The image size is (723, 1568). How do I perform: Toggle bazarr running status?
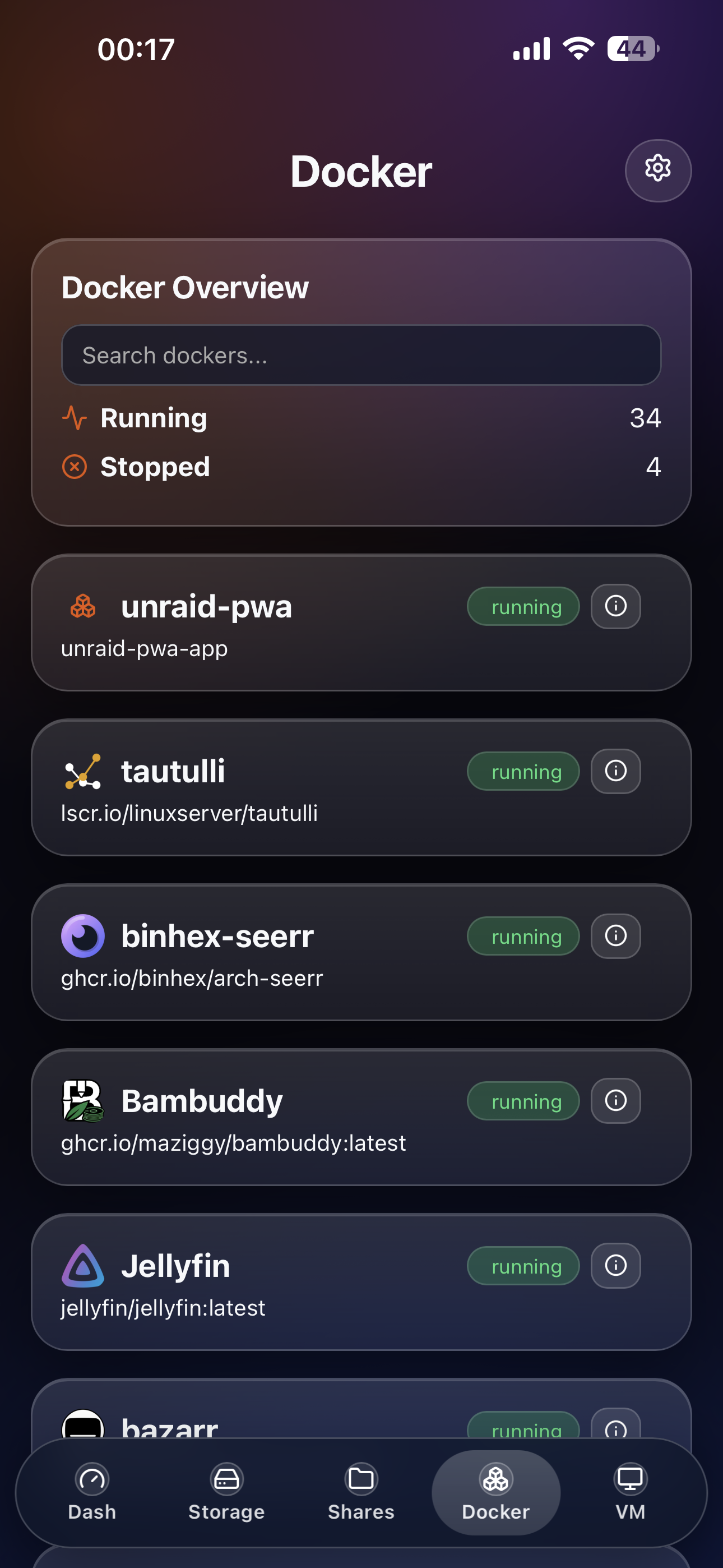[523, 1431]
